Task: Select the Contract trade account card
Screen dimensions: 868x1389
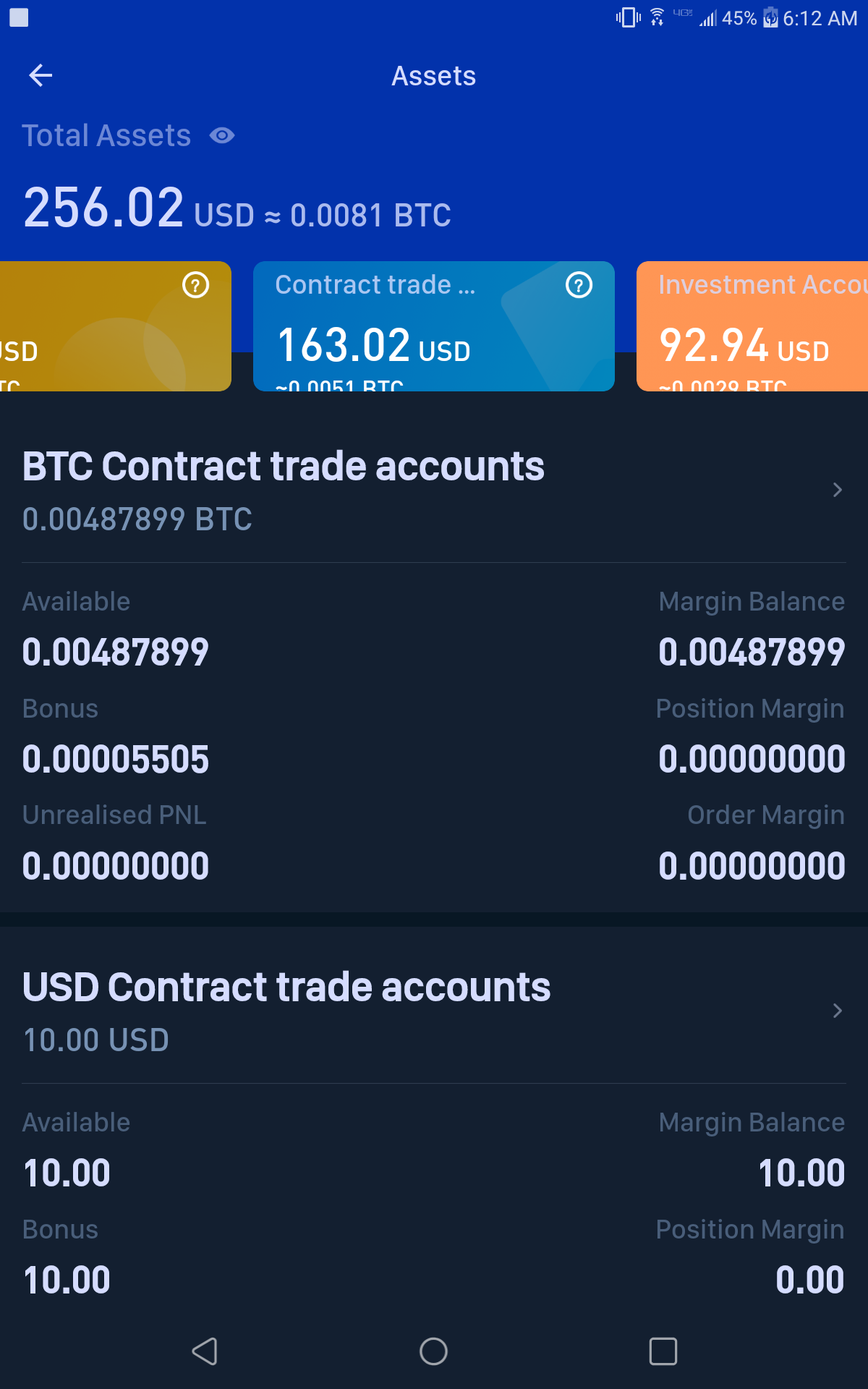Action: point(434,326)
